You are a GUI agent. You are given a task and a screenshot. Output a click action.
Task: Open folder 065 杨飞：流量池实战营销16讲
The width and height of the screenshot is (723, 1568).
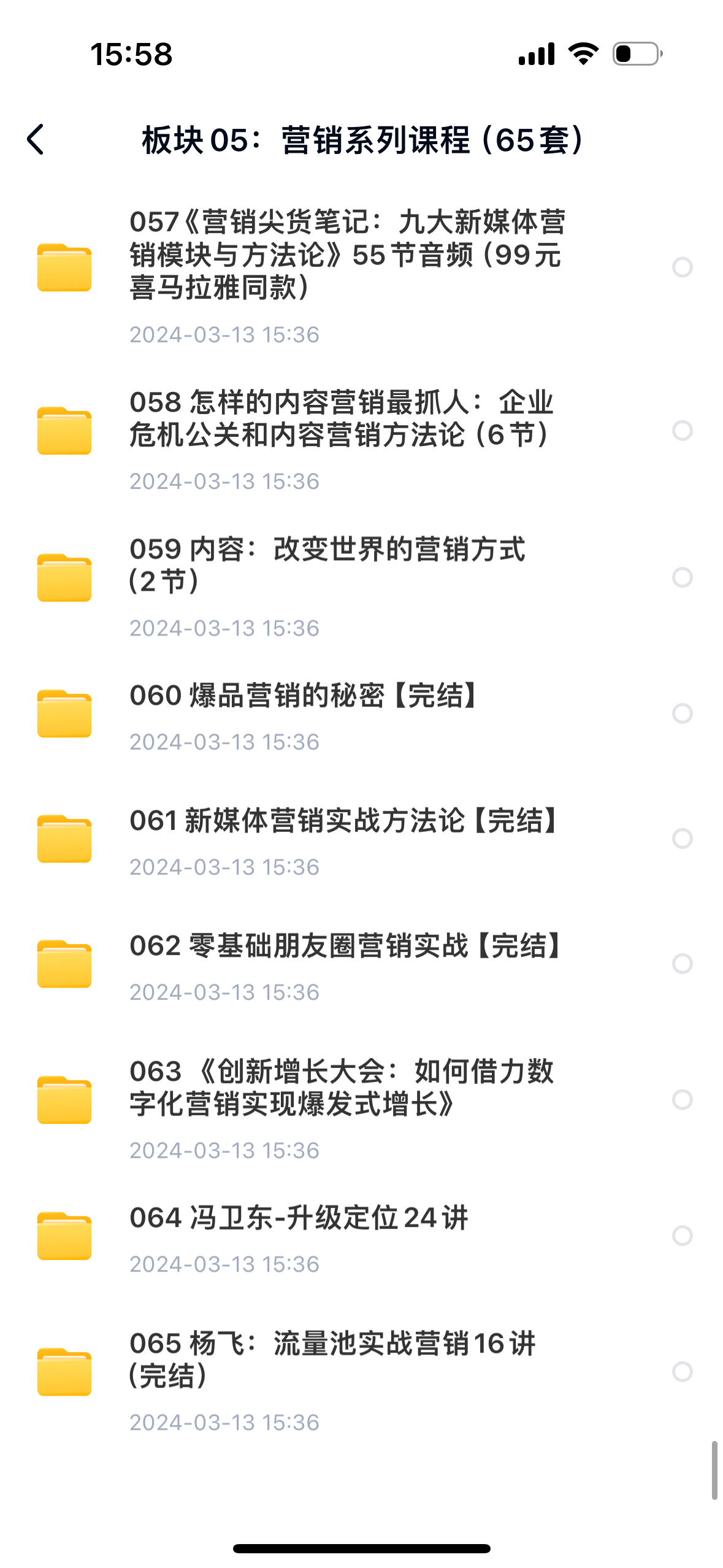click(332, 1359)
